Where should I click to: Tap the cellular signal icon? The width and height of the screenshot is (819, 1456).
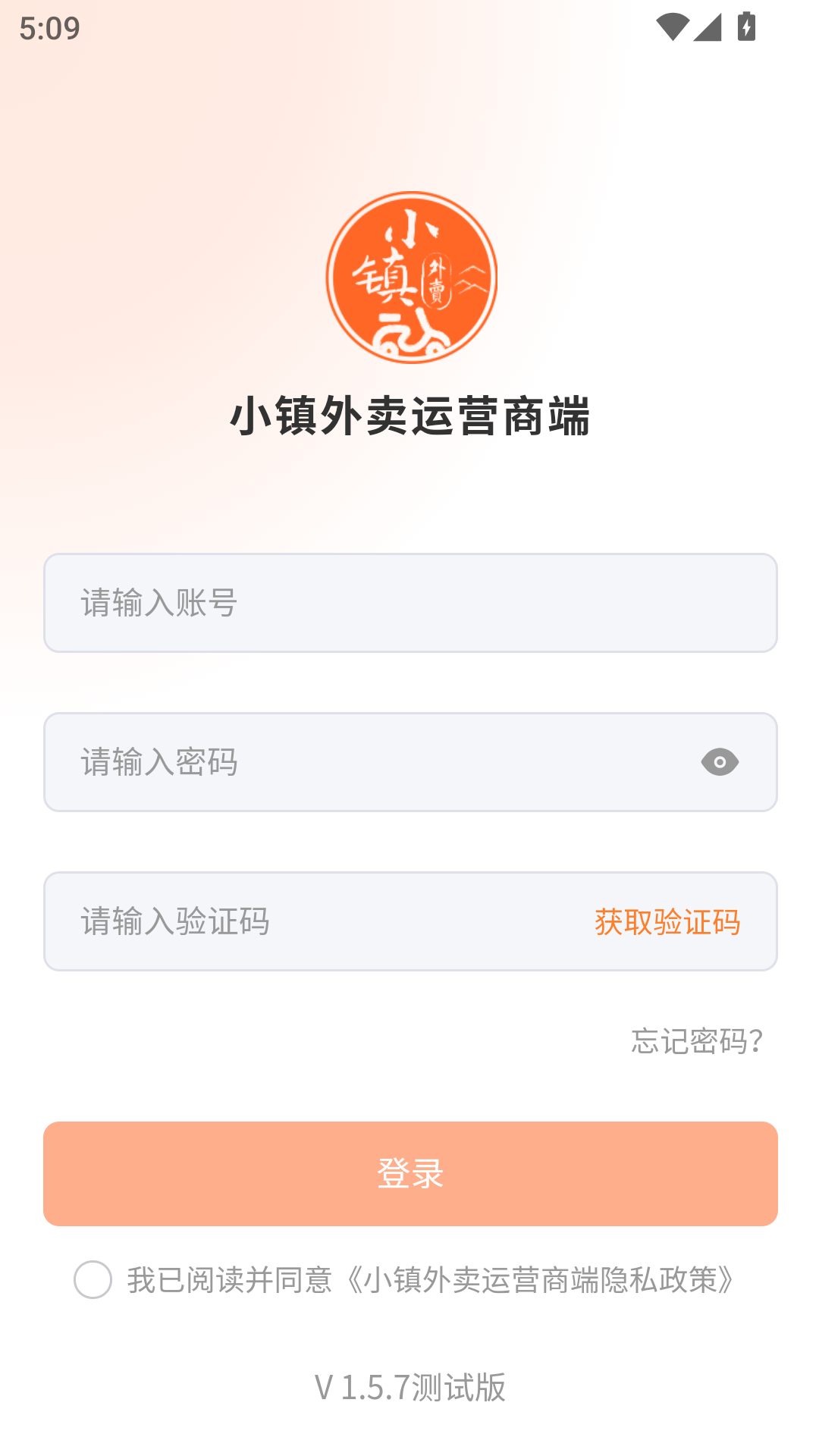point(709,27)
